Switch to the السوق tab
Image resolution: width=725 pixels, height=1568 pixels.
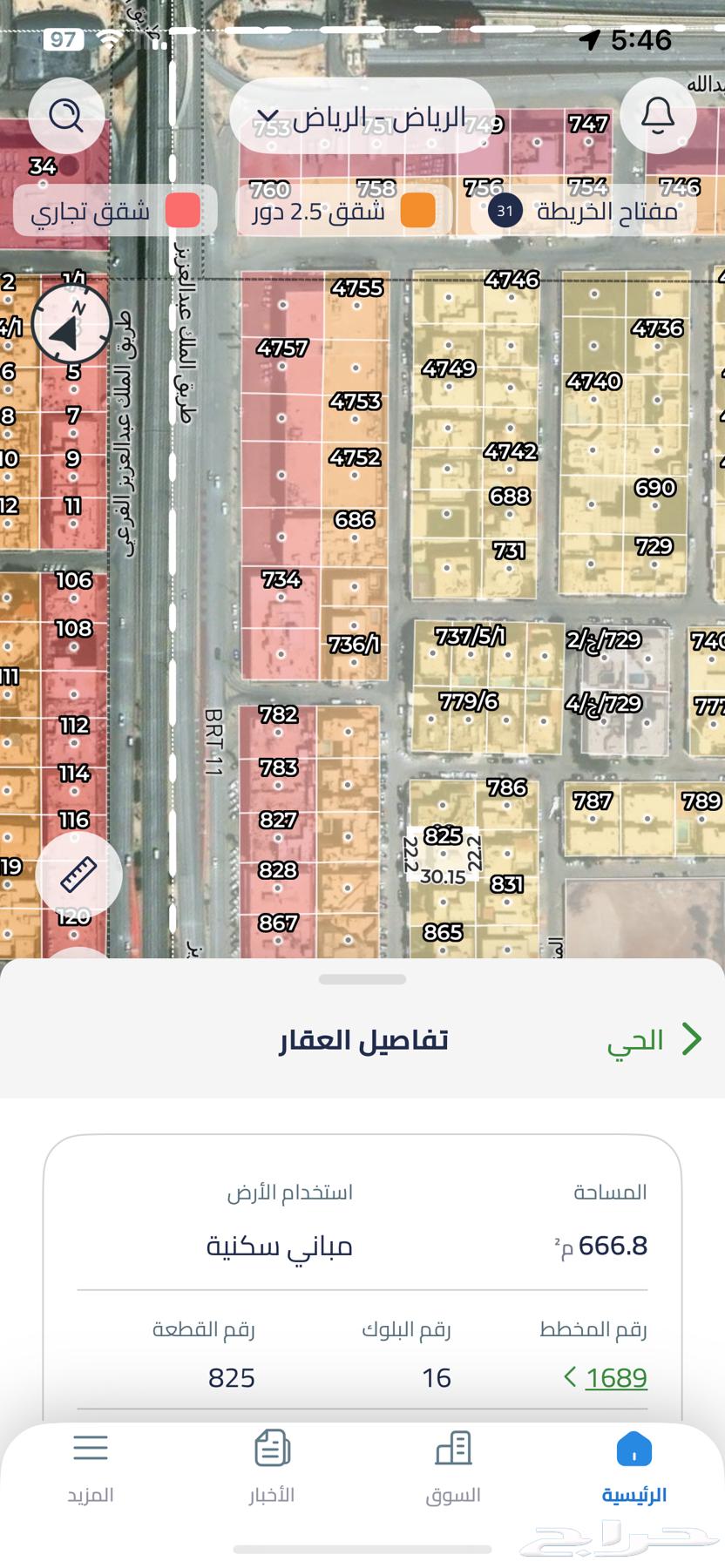tap(453, 1469)
